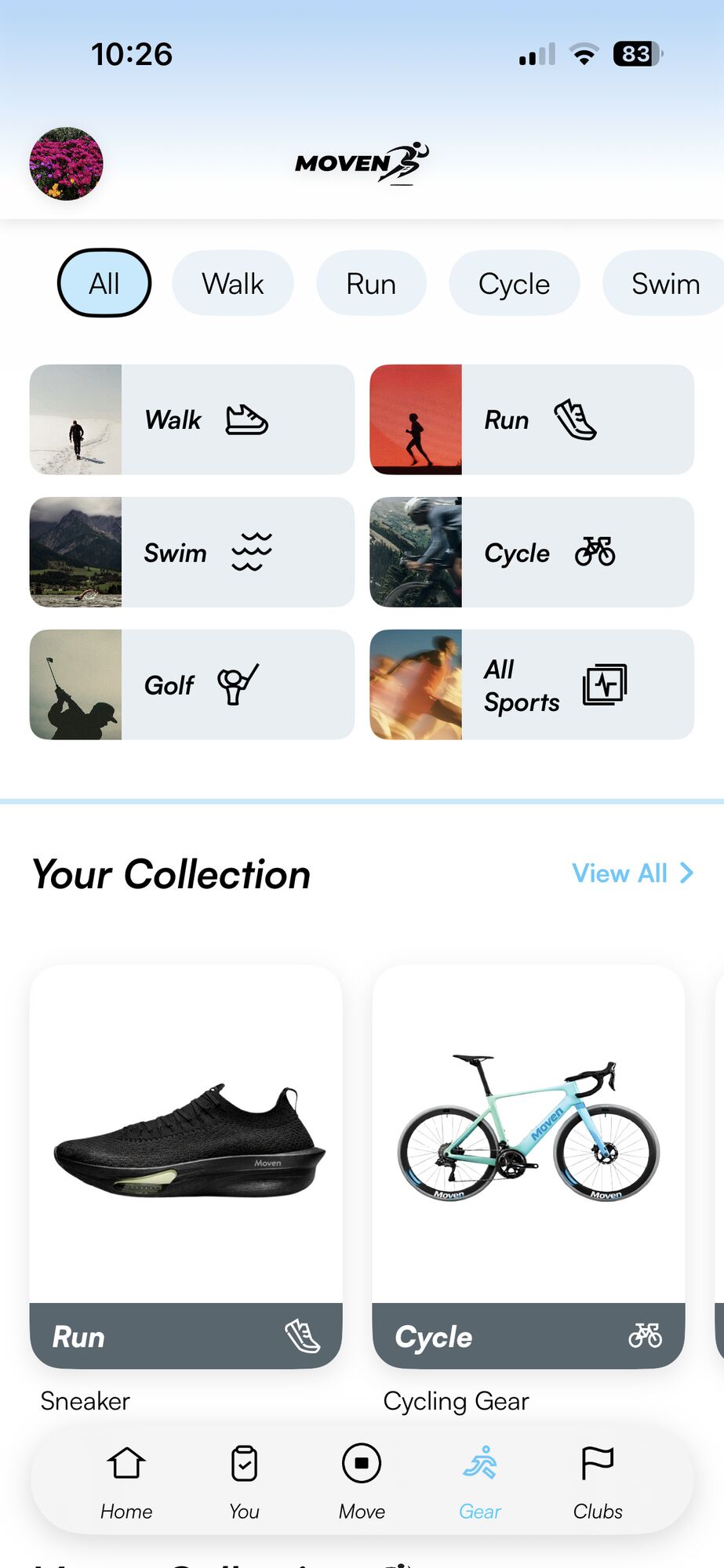724x1568 pixels.
Task: Open the Run category tile
Action: (531, 419)
